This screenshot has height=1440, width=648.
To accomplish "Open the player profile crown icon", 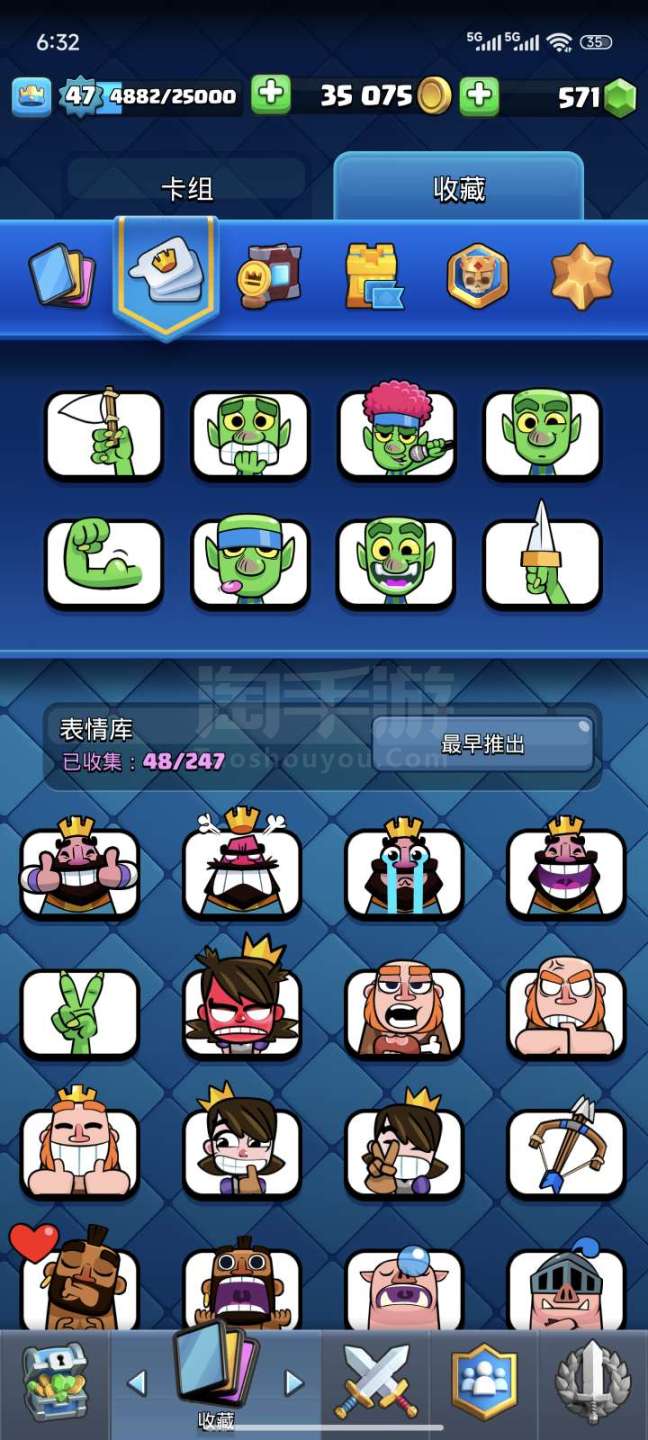I will 31,96.
